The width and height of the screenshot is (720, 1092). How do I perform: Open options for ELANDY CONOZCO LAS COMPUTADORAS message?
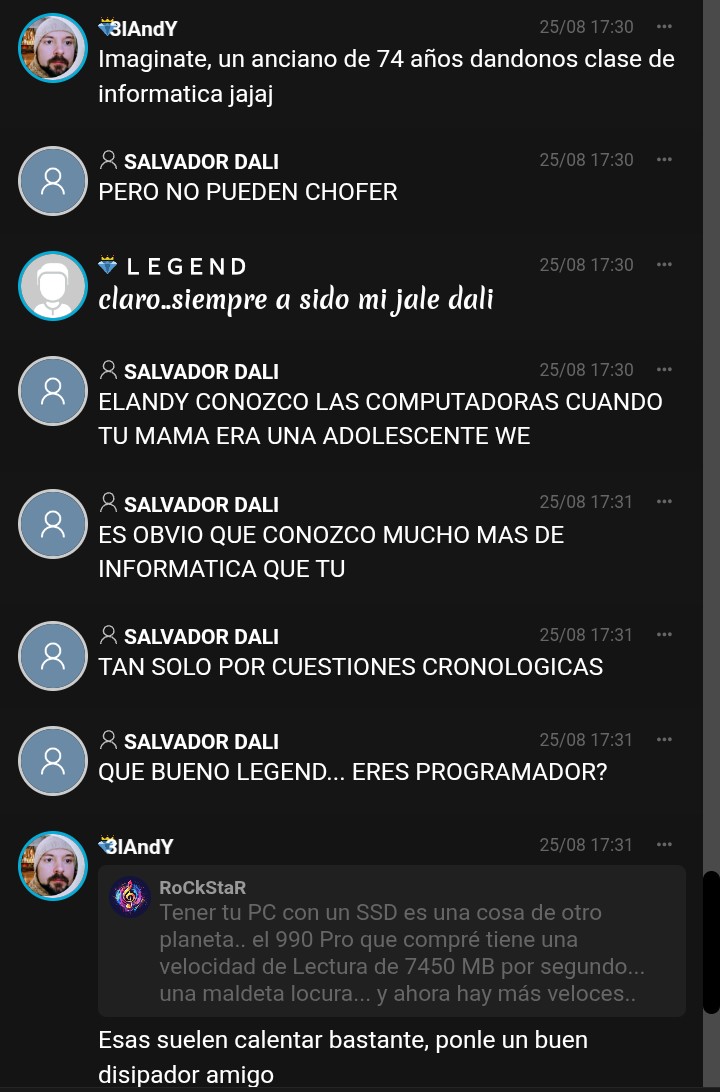pos(664,370)
